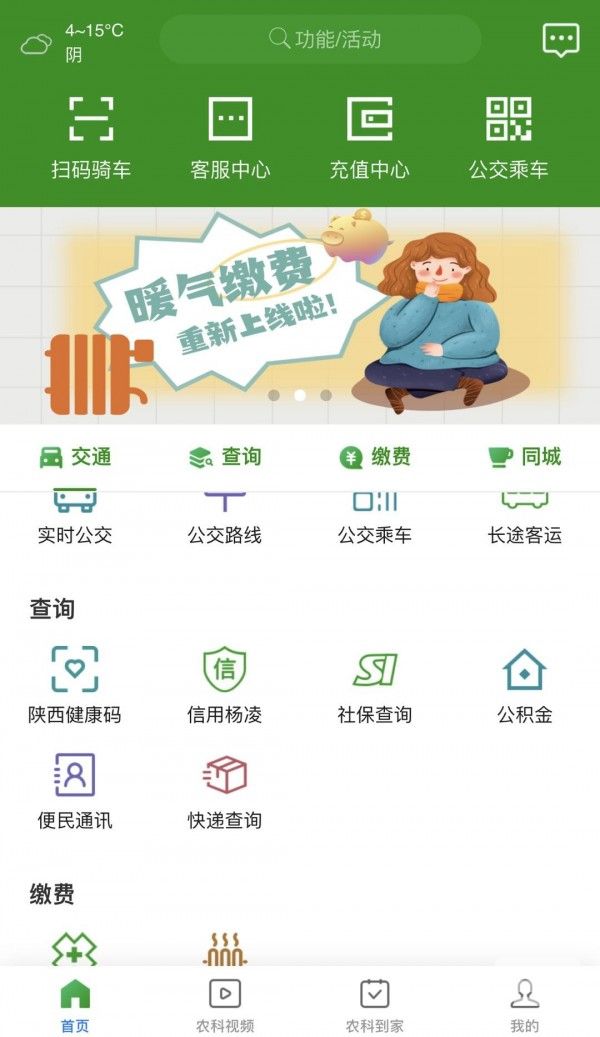The width and height of the screenshot is (600, 1037).
Task: Track a parcel with 快递查询
Action: [225, 791]
